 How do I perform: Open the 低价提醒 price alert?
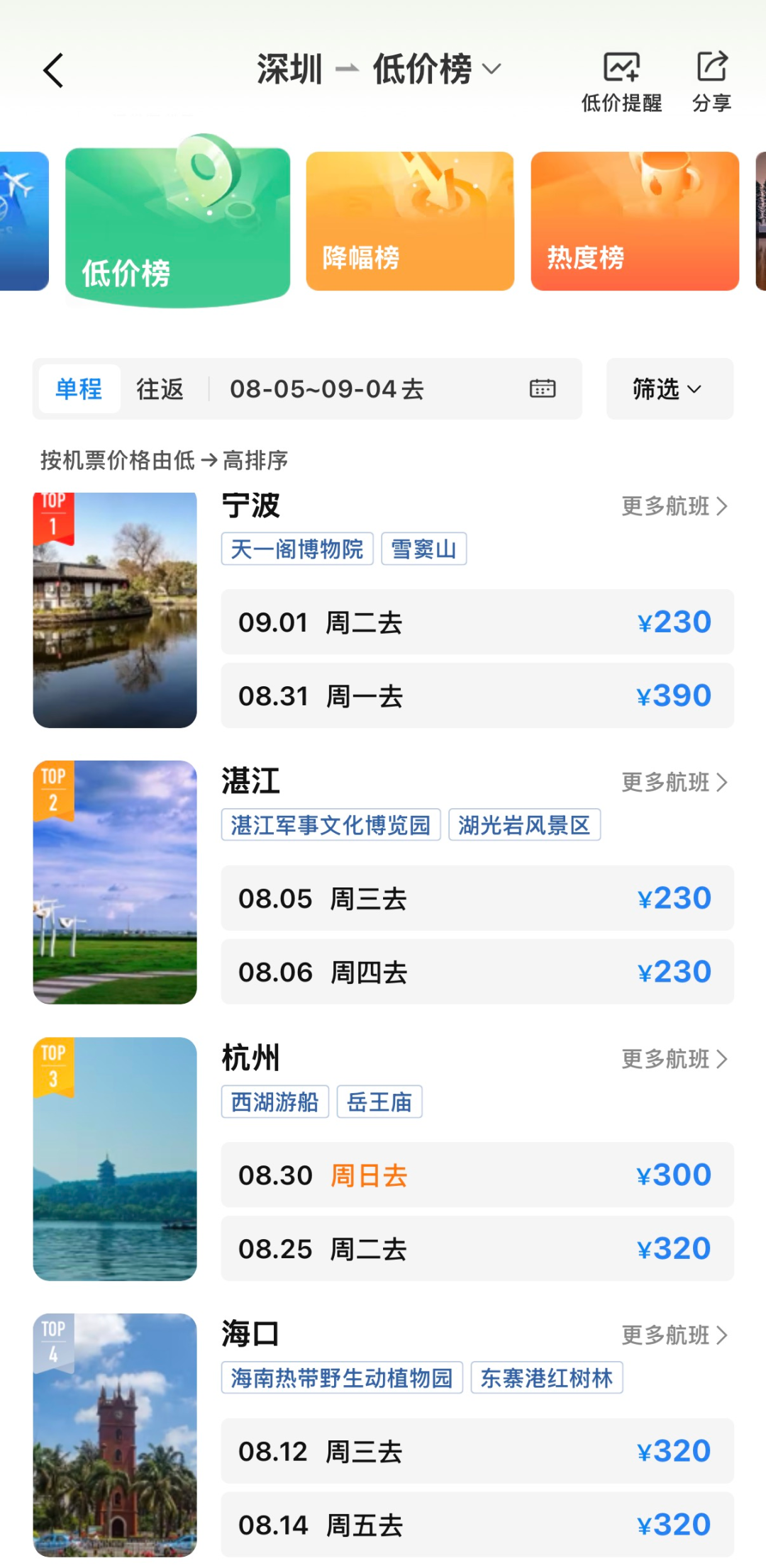621,82
